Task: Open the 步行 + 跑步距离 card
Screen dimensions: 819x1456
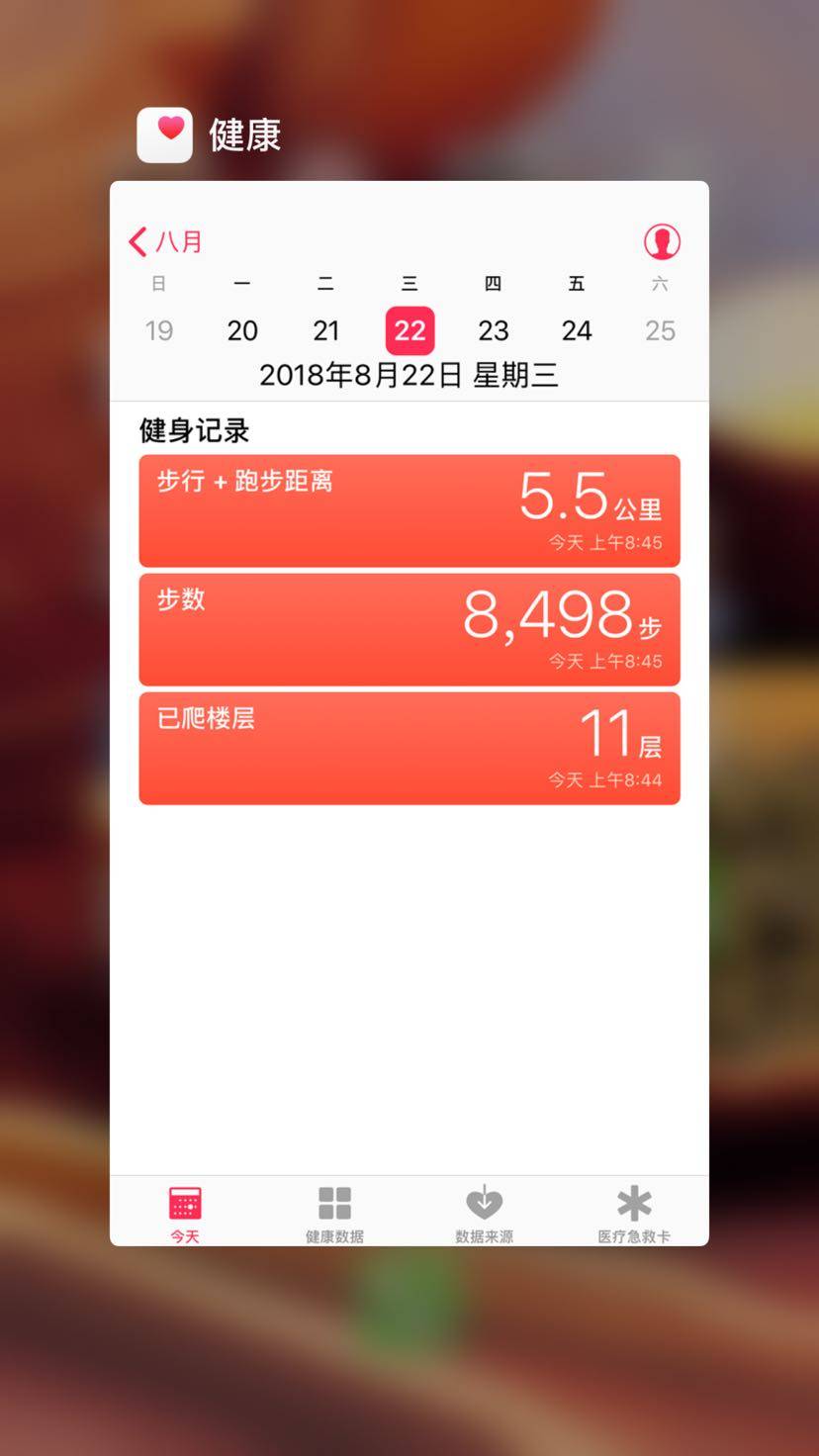Action: (409, 510)
